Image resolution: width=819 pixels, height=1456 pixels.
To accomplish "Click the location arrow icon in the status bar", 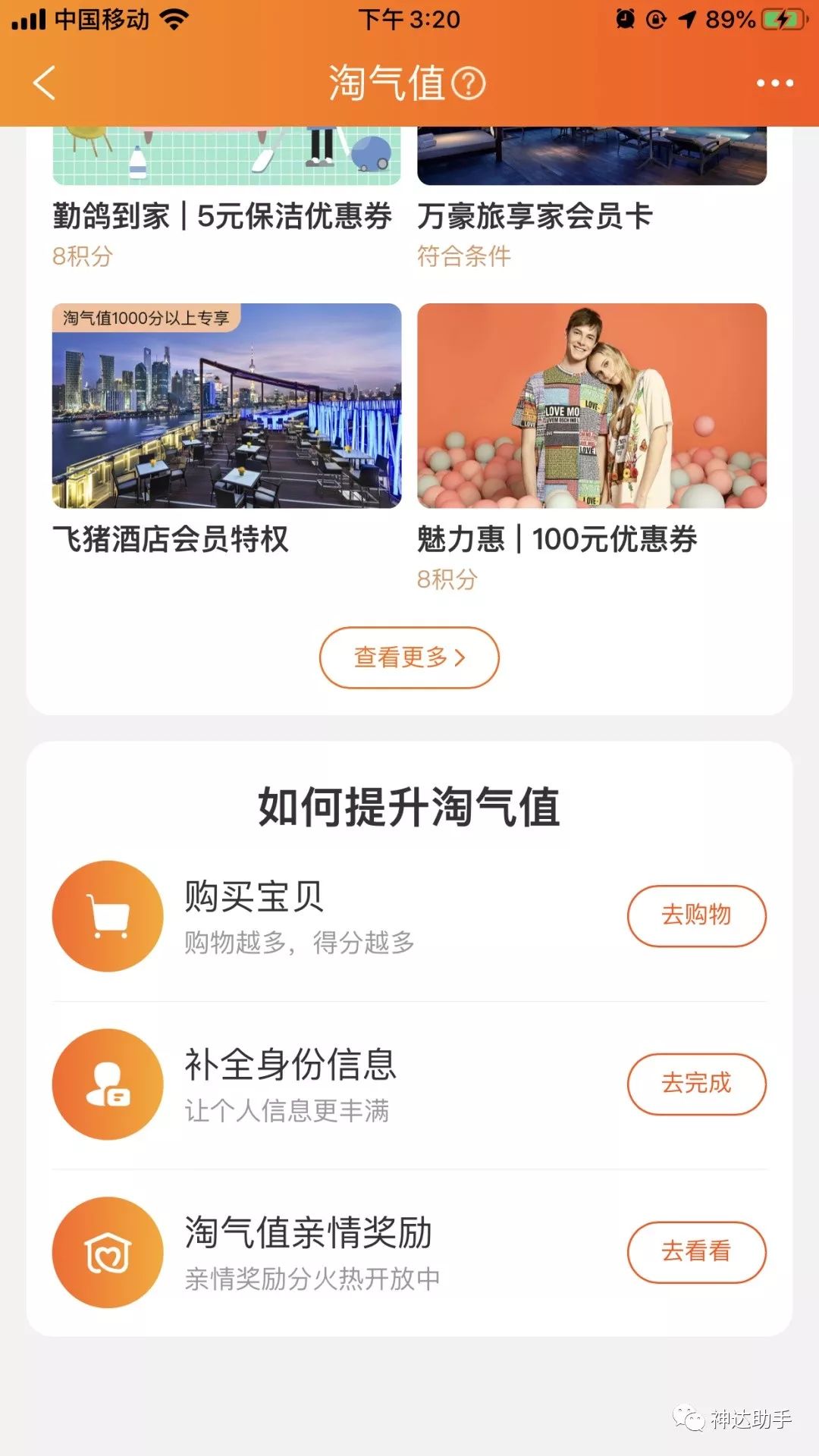I will [x=687, y=20].
